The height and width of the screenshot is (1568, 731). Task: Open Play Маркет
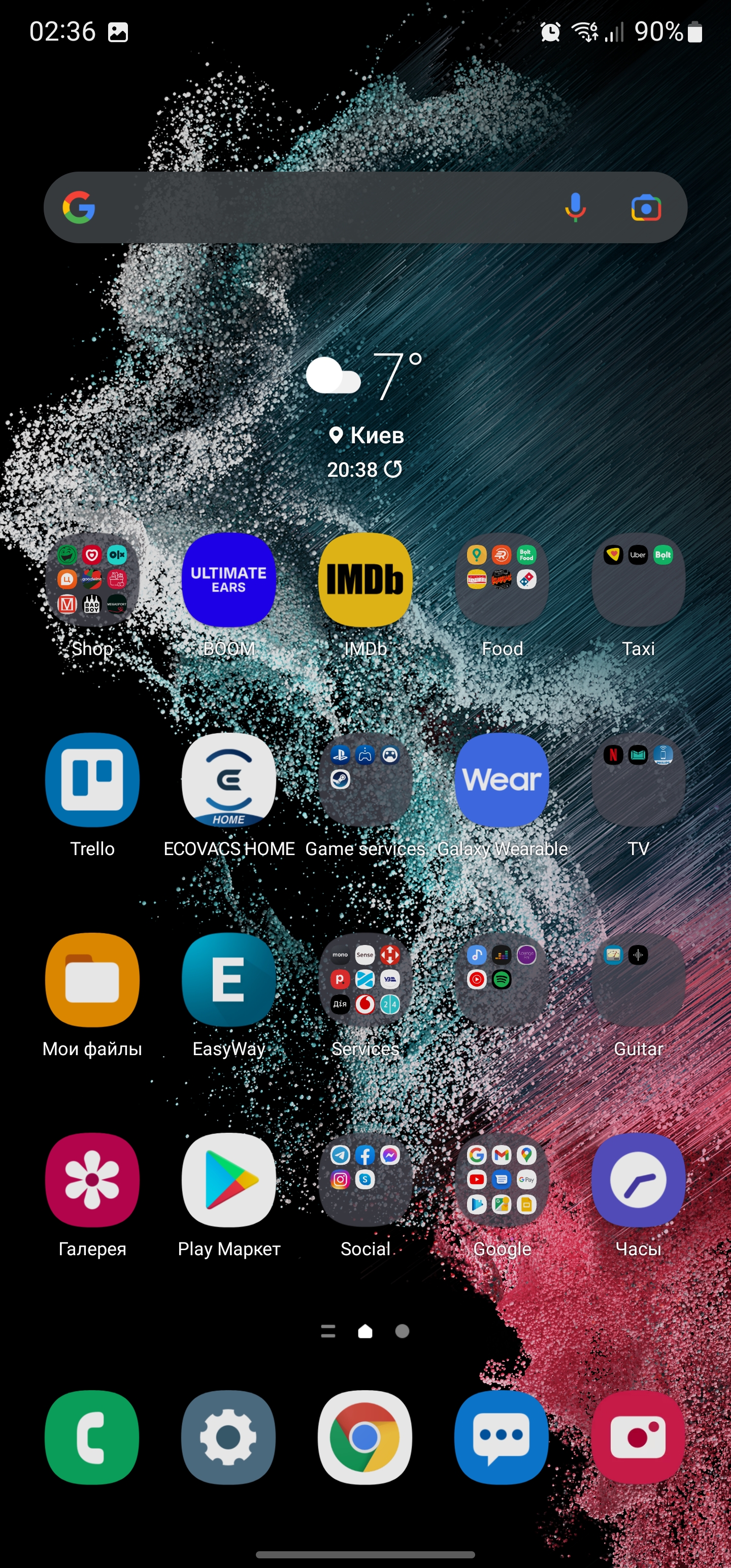click(x=229, y=1180)
